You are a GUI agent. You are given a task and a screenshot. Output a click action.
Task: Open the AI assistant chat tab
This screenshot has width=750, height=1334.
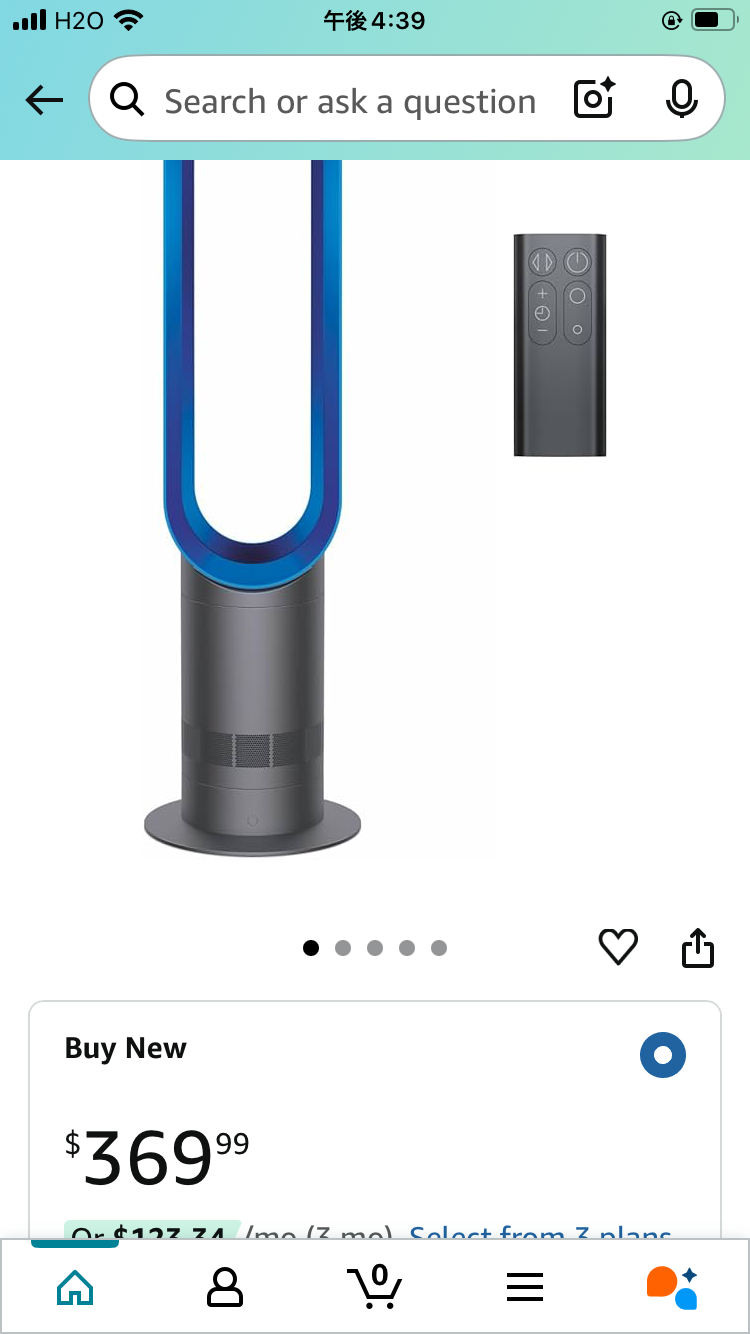tap(672, 1287)
